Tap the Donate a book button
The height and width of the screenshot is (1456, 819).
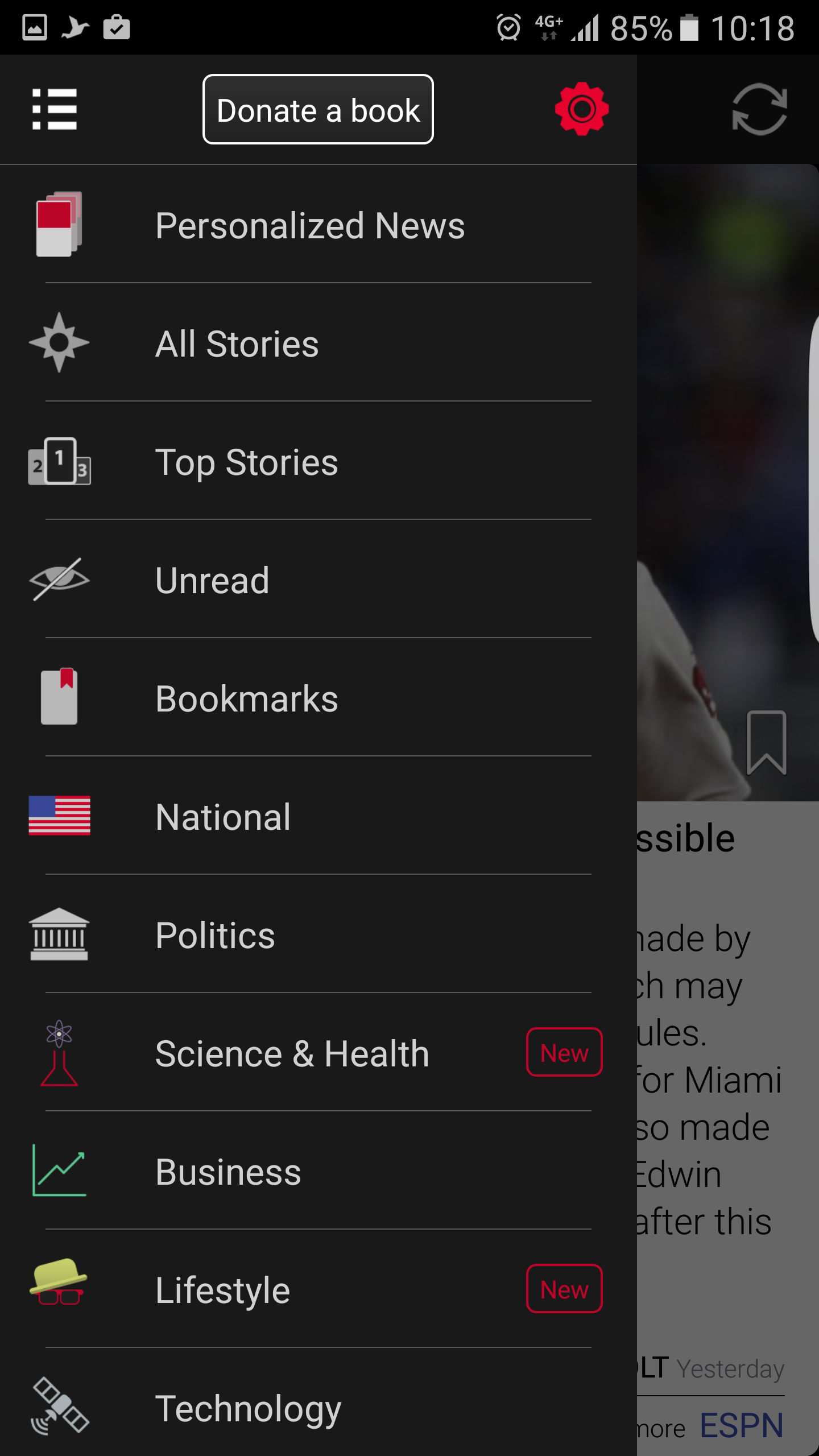click(x=318, y=109)
